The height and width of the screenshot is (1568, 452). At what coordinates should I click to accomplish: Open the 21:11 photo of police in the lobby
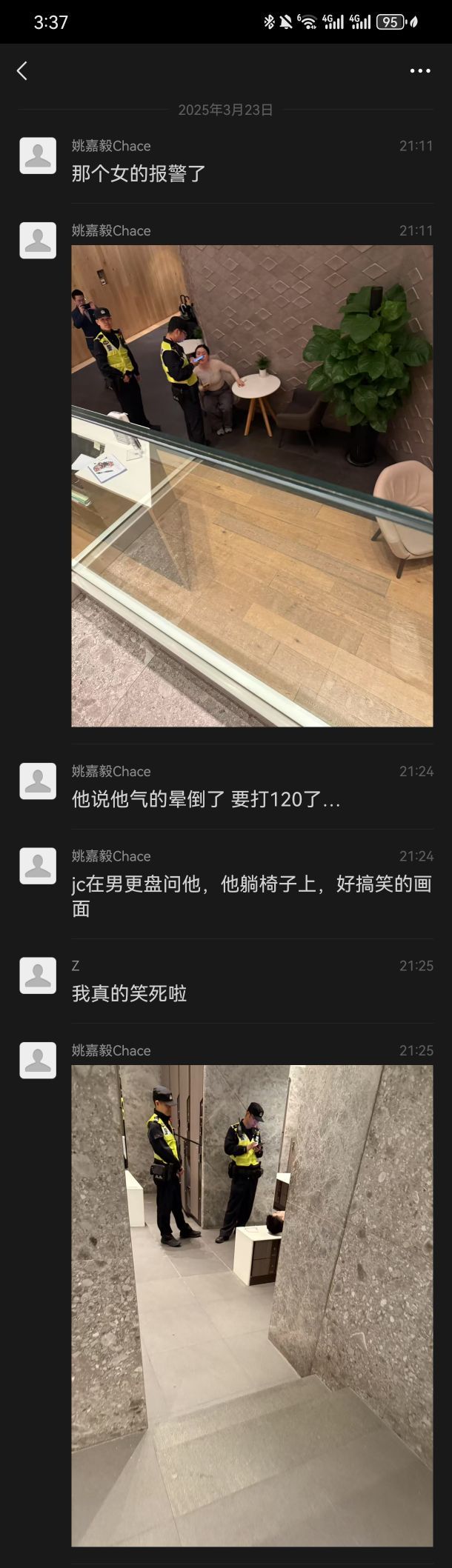[x=252, y=485]
